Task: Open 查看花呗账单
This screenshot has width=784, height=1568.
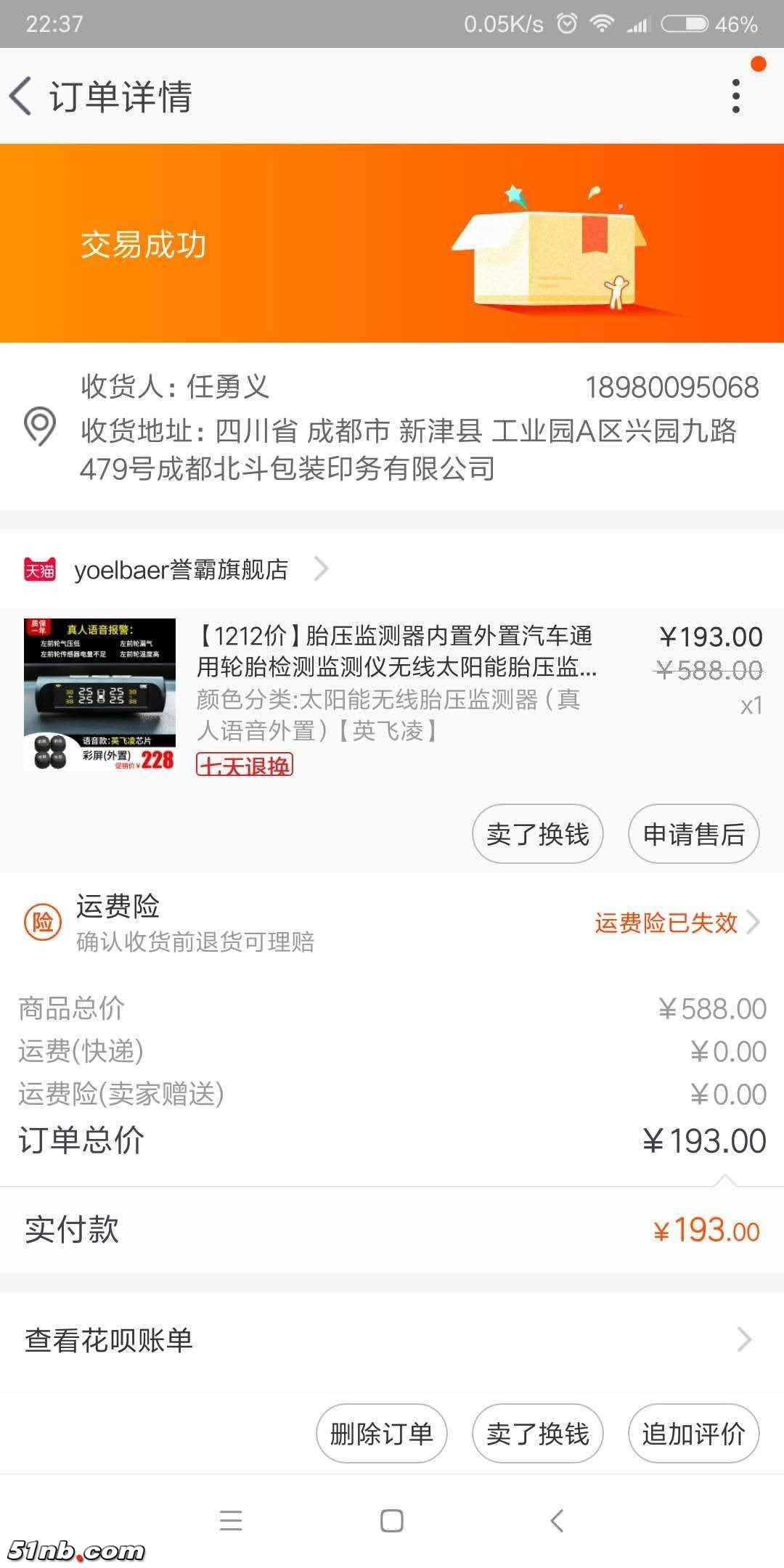Action: point(392,1340)
